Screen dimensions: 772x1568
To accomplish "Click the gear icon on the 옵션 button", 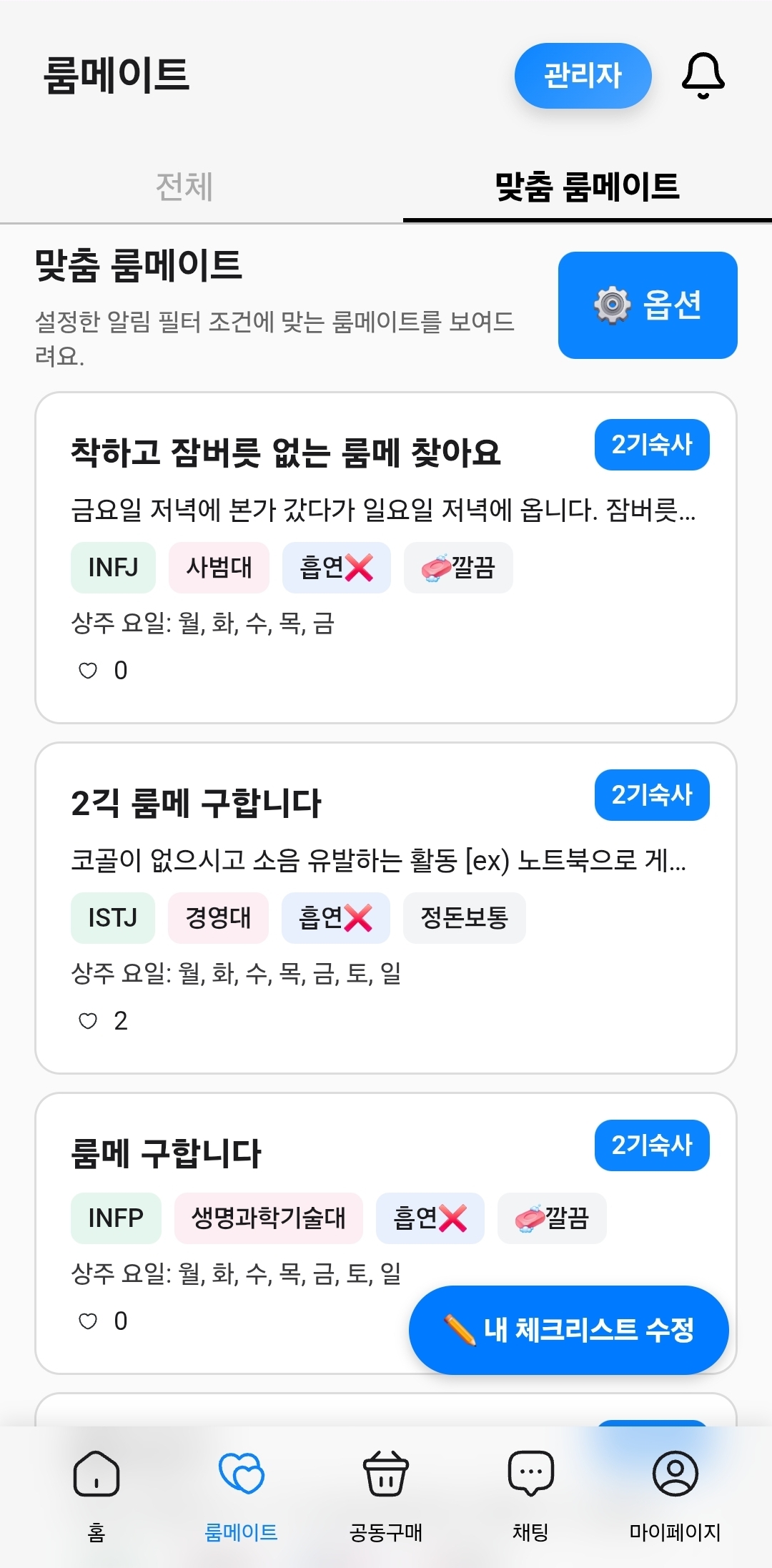I will point(610,305).
